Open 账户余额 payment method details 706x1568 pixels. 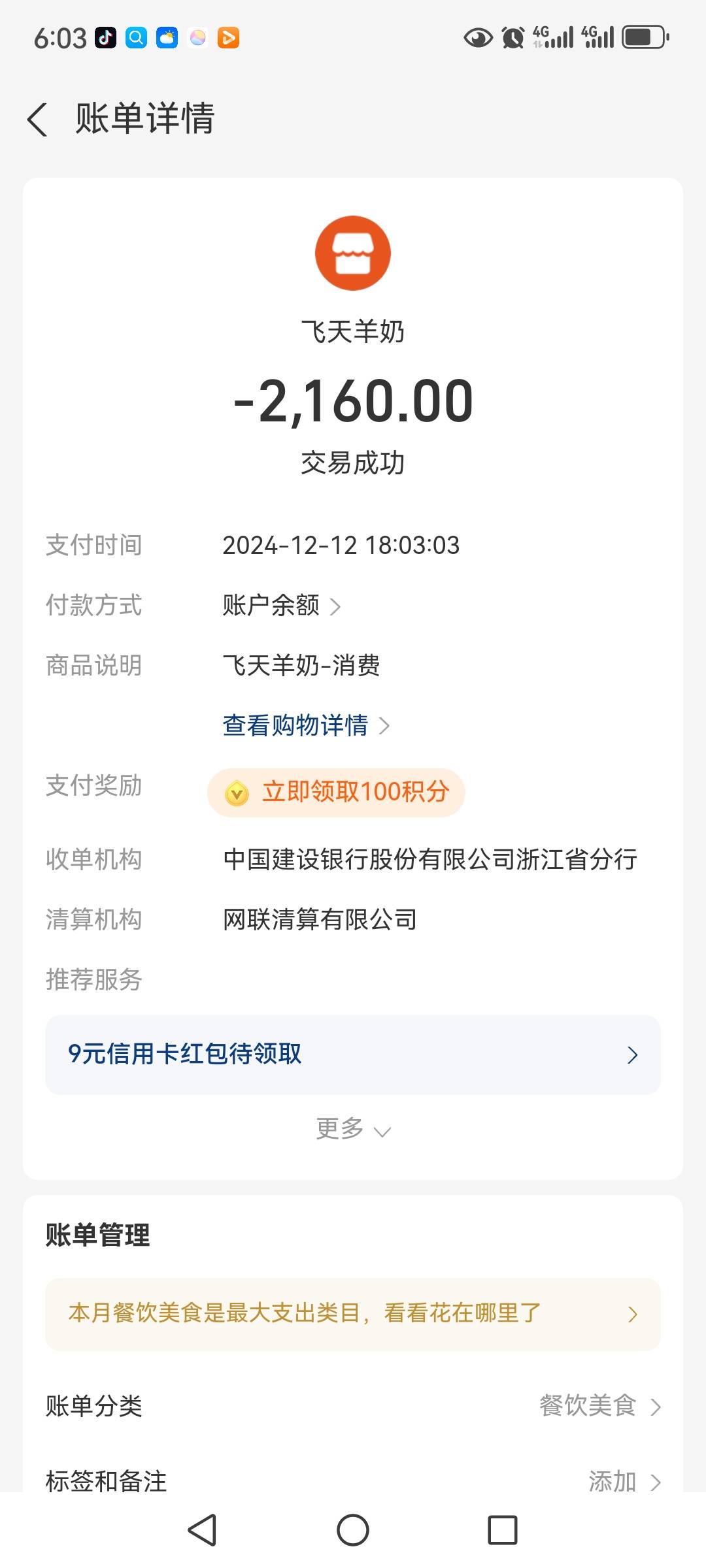pos(281,606)
